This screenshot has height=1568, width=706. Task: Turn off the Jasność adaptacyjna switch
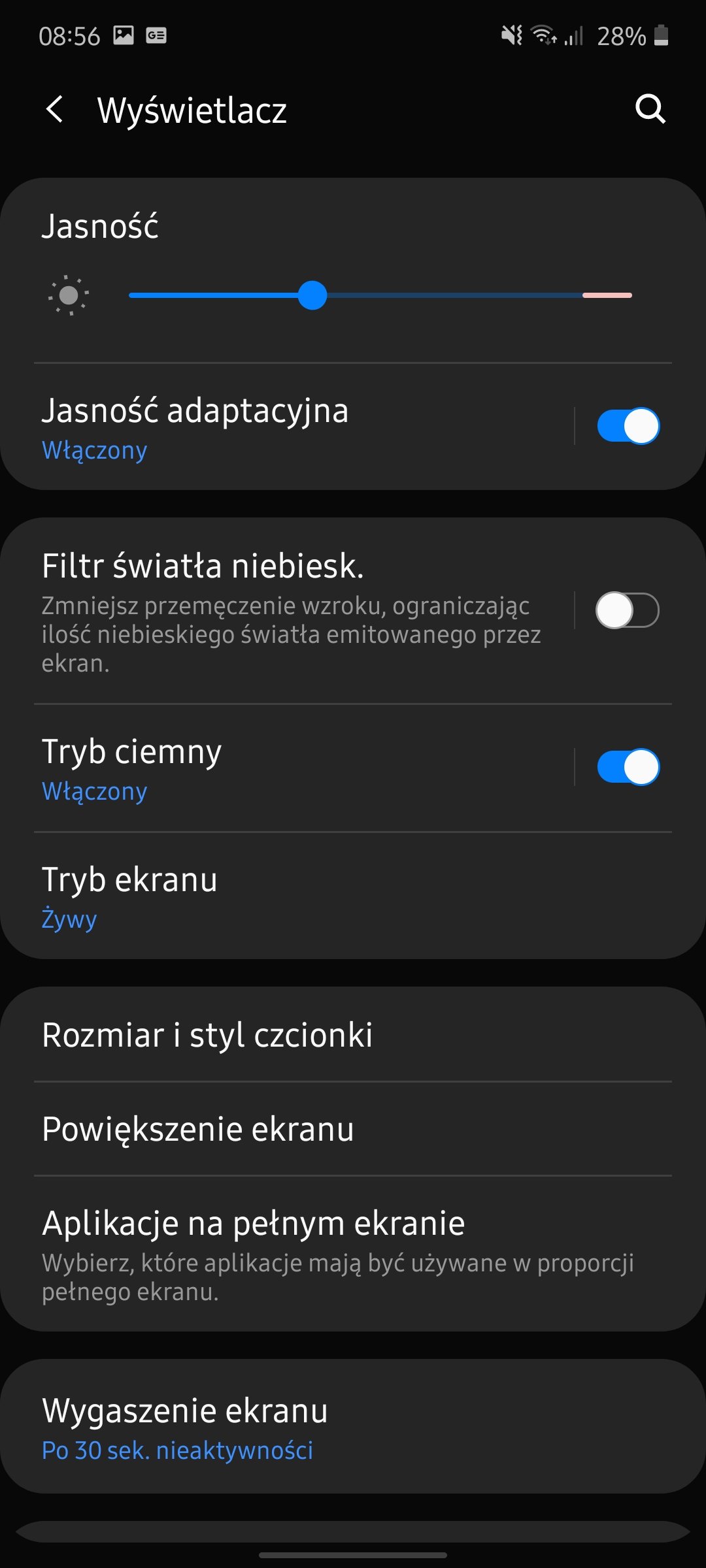(628, 426)
